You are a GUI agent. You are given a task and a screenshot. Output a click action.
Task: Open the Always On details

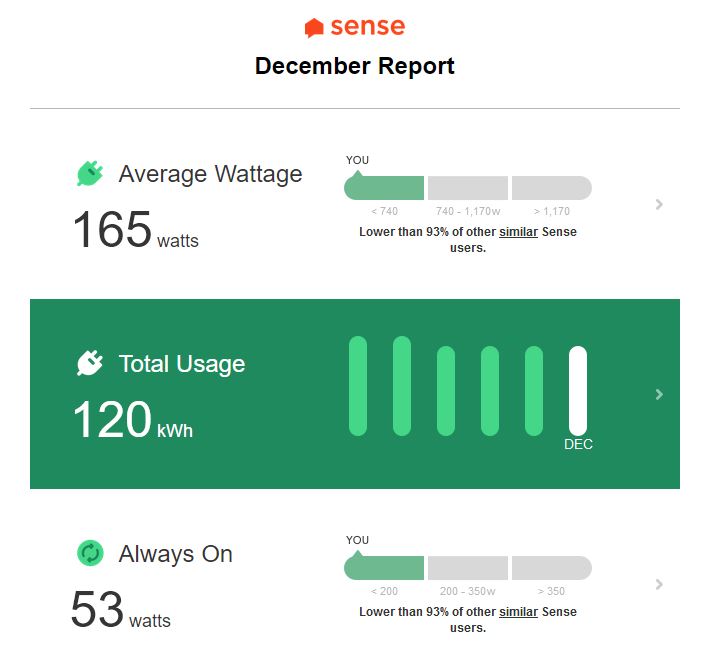tap(658, 584)
